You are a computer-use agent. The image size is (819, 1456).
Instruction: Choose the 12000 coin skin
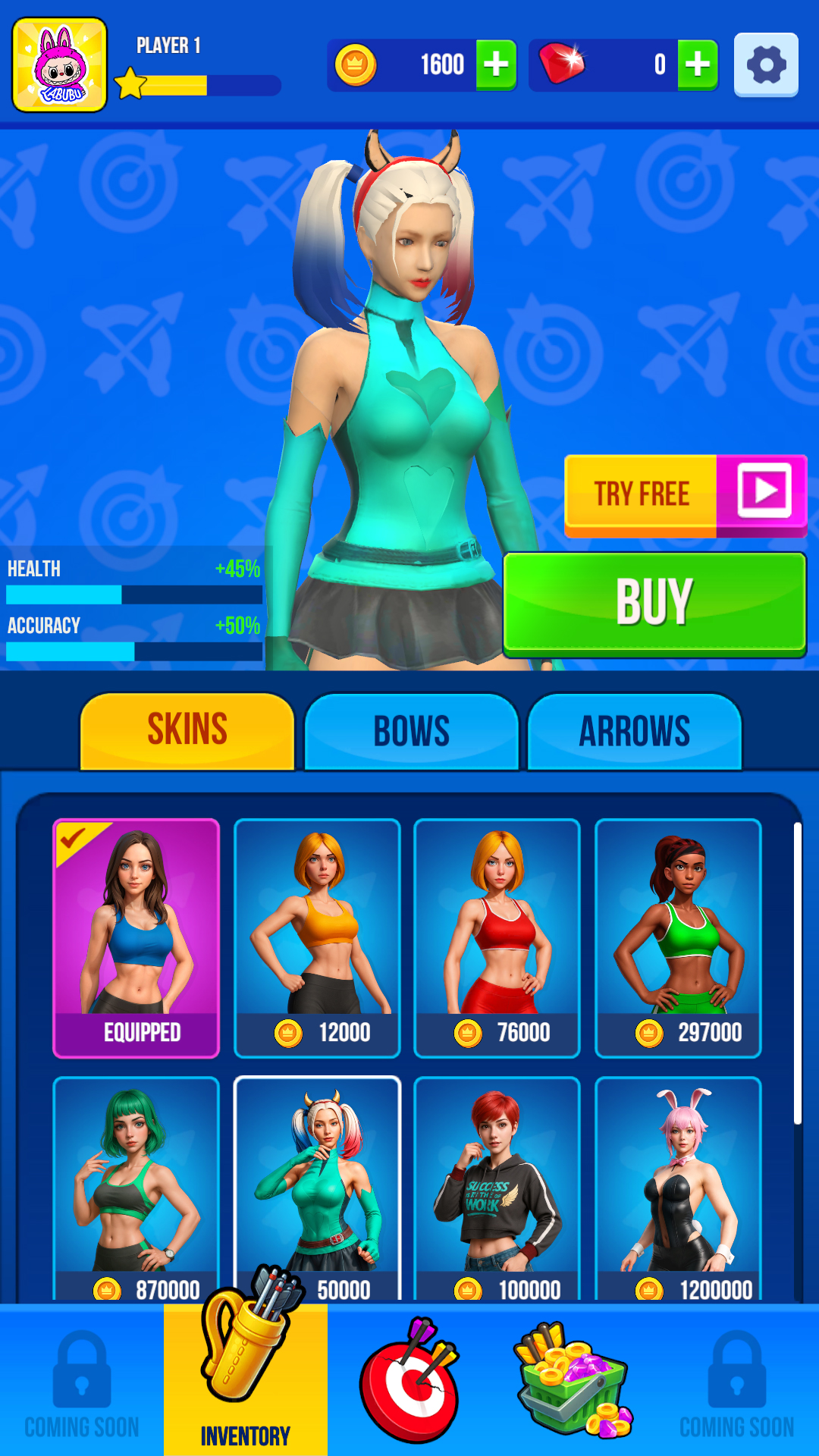317,938
